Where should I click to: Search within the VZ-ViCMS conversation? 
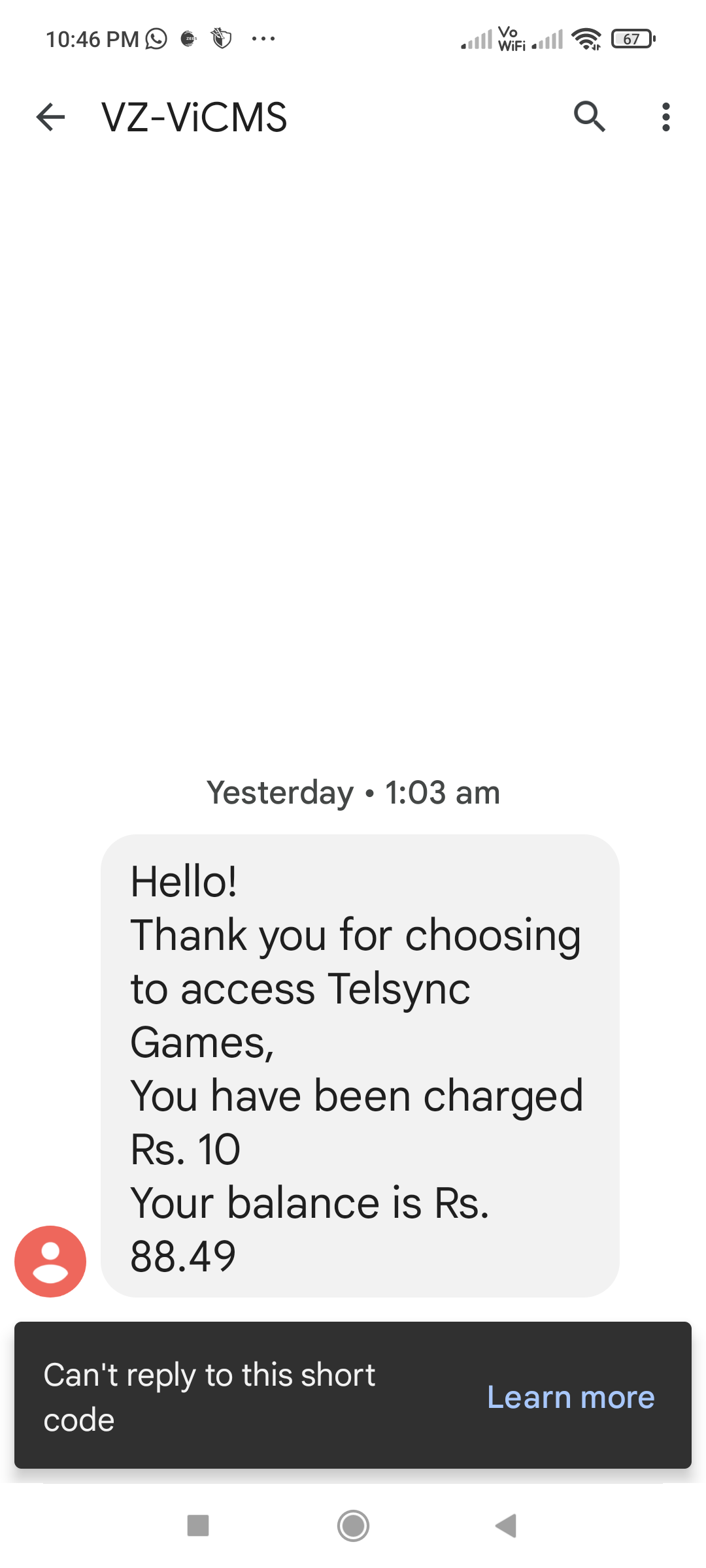click(589, 118)
